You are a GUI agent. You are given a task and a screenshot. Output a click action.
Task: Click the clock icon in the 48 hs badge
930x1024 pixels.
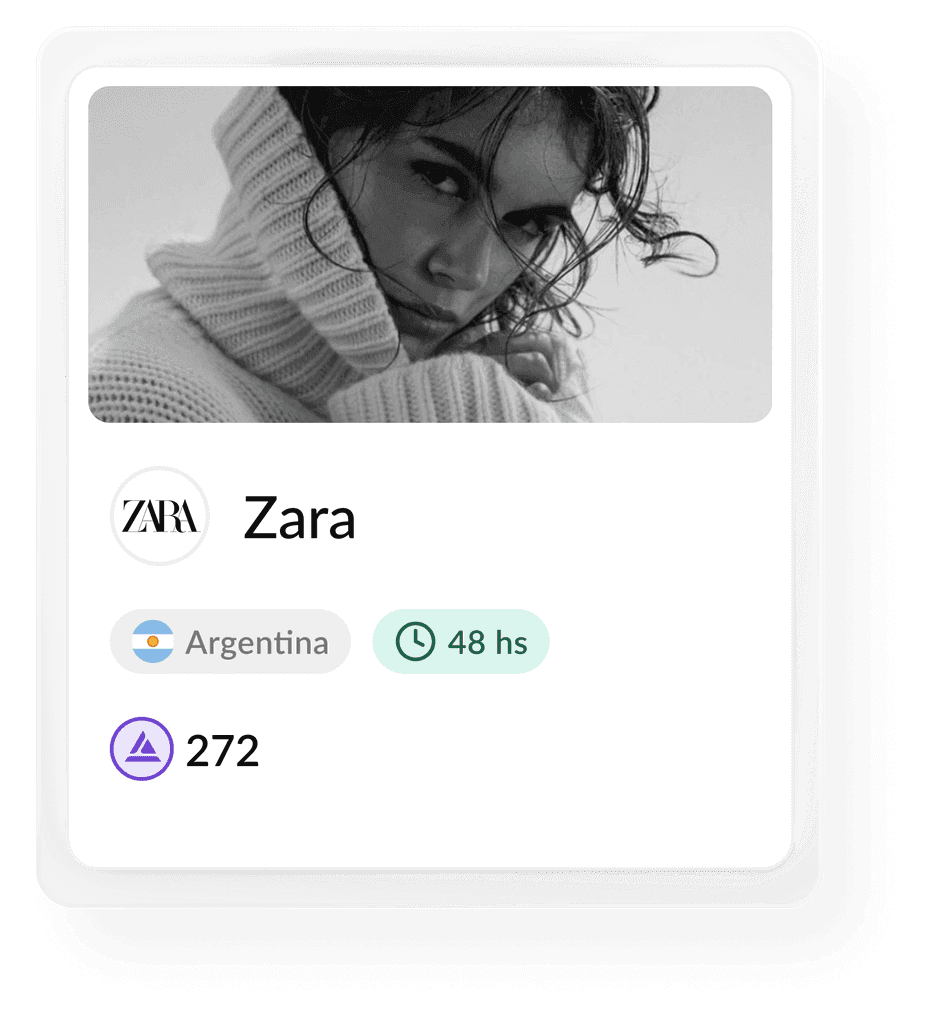pyautogui.click(x=416, y=642)
